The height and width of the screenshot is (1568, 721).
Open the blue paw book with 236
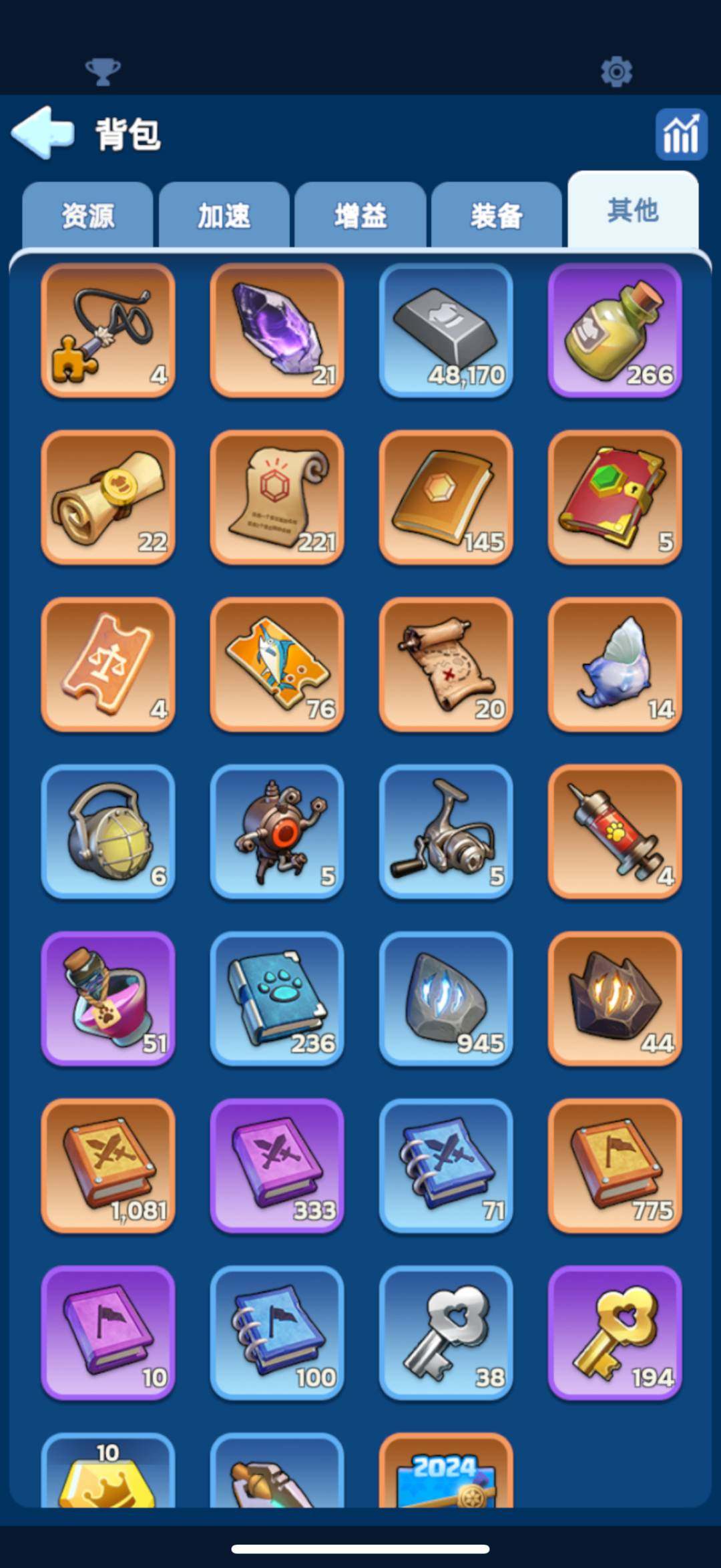click(277, 998)
